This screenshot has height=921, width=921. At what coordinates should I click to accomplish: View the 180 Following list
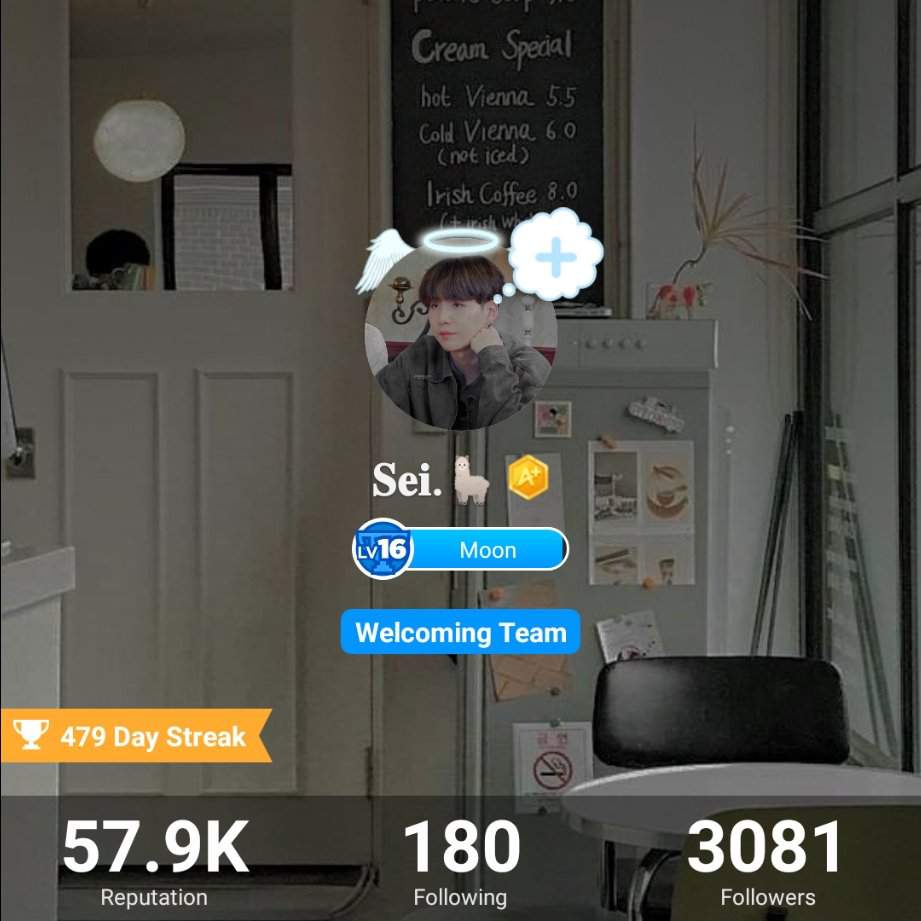(x=461, y=860)
